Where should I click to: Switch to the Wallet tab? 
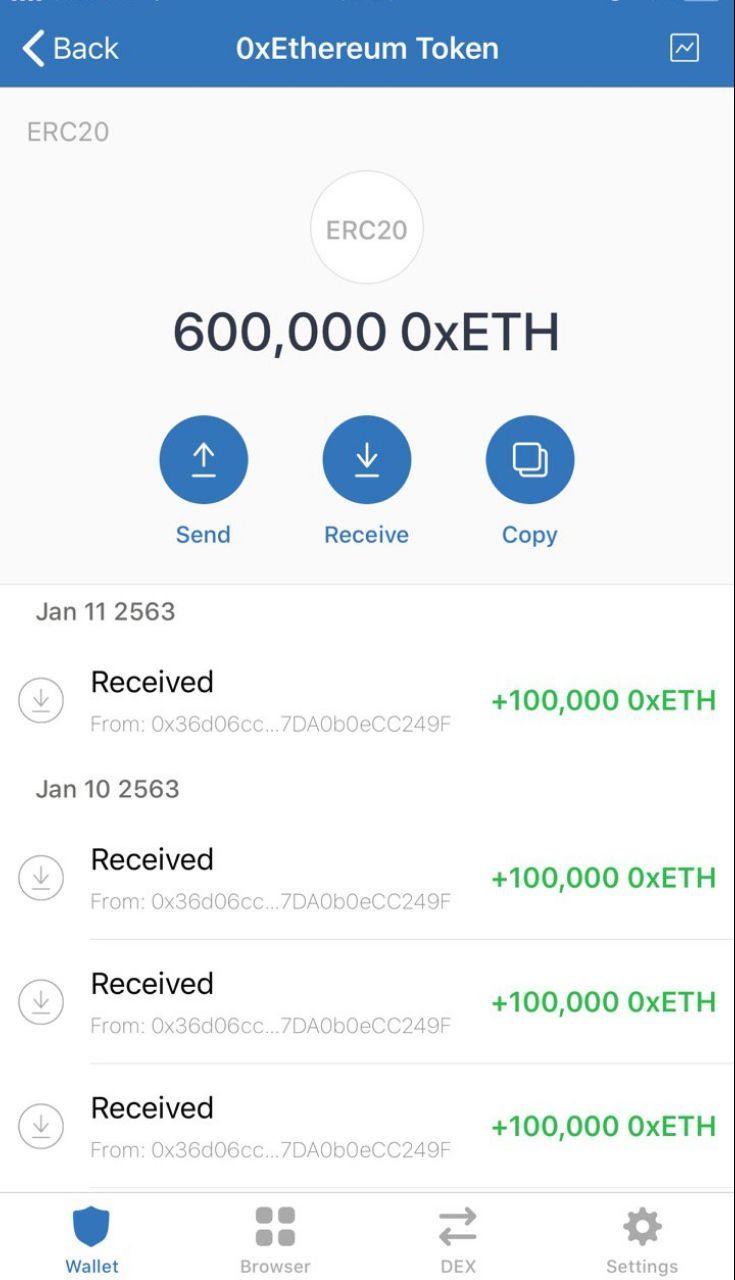(92, 1239)
